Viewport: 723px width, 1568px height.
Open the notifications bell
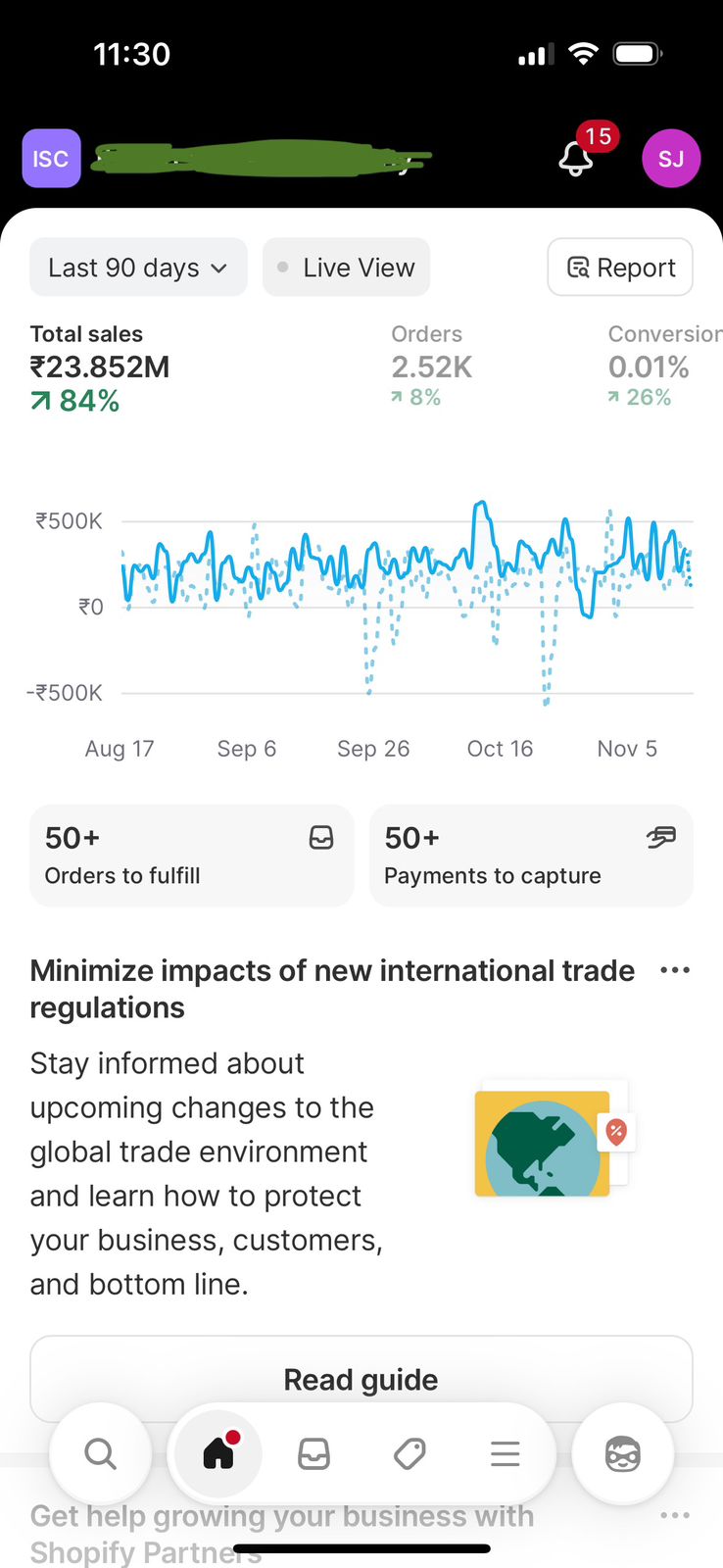tap(577, 159)
